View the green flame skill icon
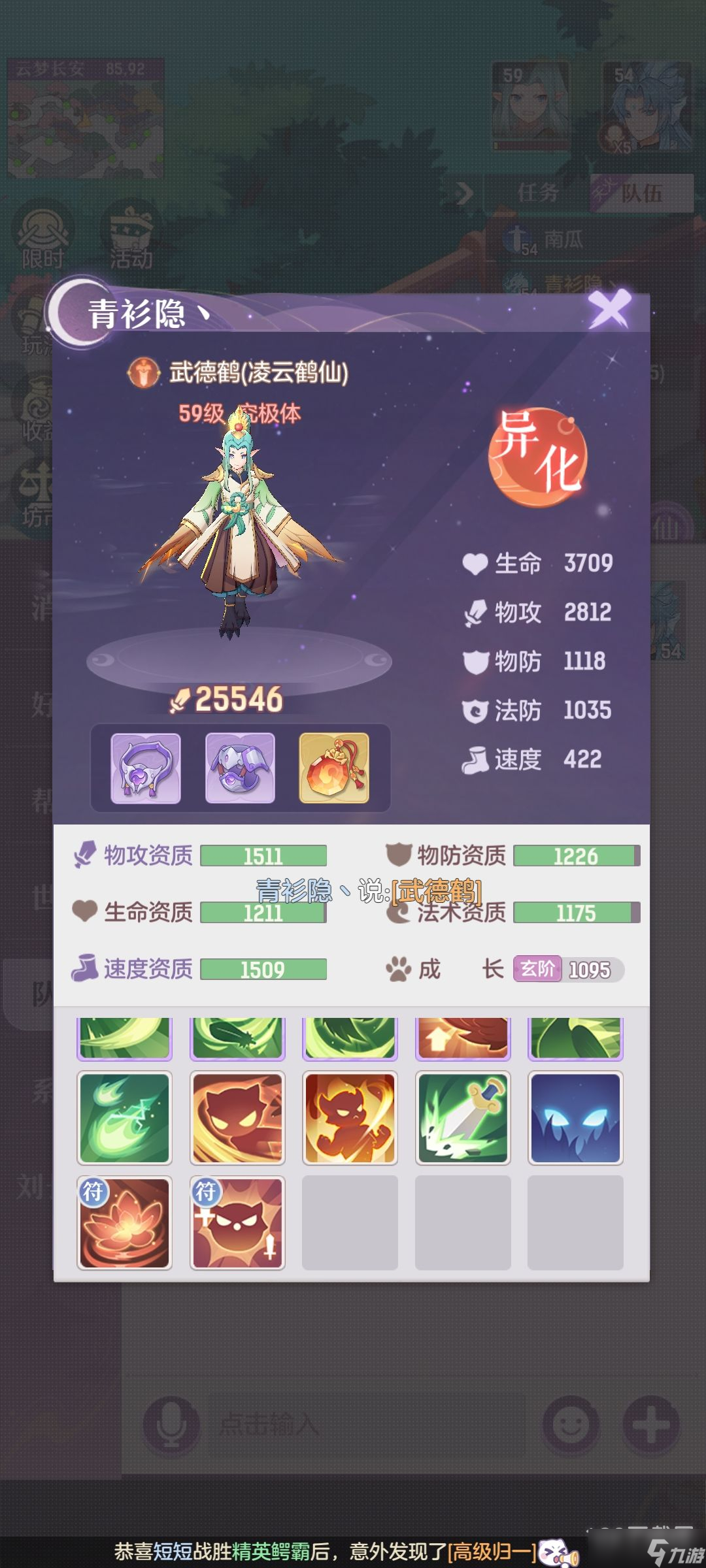Viewport: 706px width, 1568px height. pos(124,1118)
